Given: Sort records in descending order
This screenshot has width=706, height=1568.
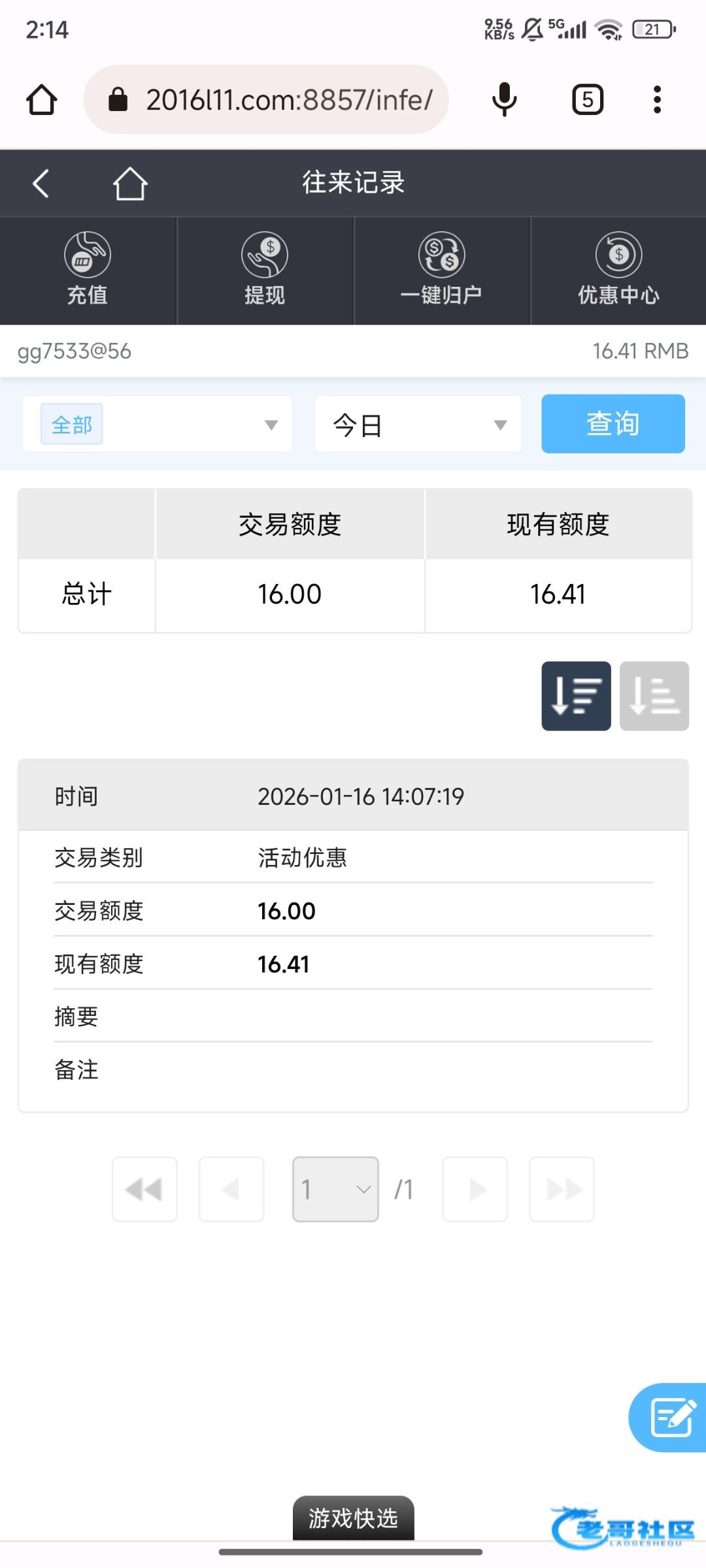Looking at the screenshot, I should coord(576,696).
